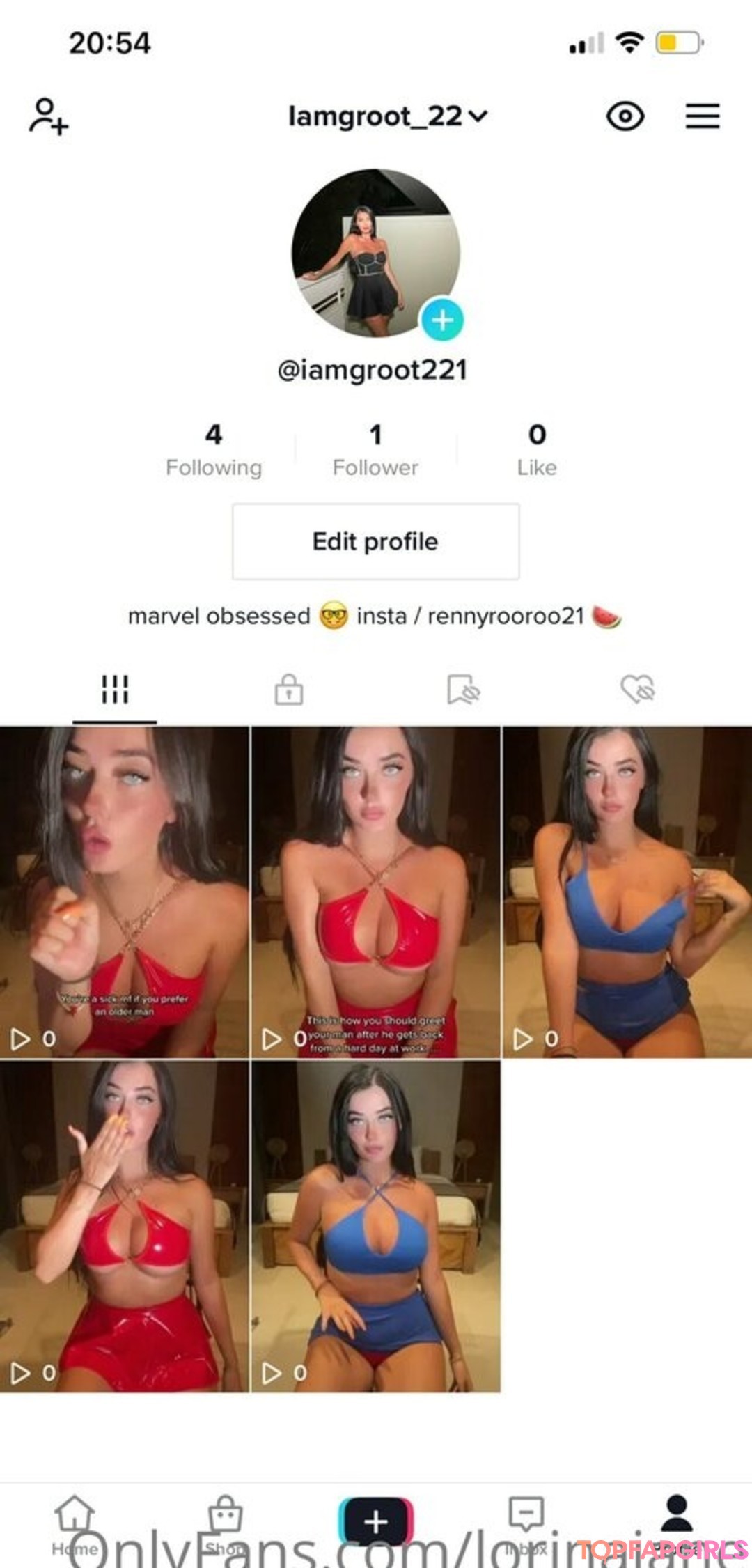This screenshot has width=752, height=1568.
Task: Go to the Home tab
Action: coord(75,1526)
